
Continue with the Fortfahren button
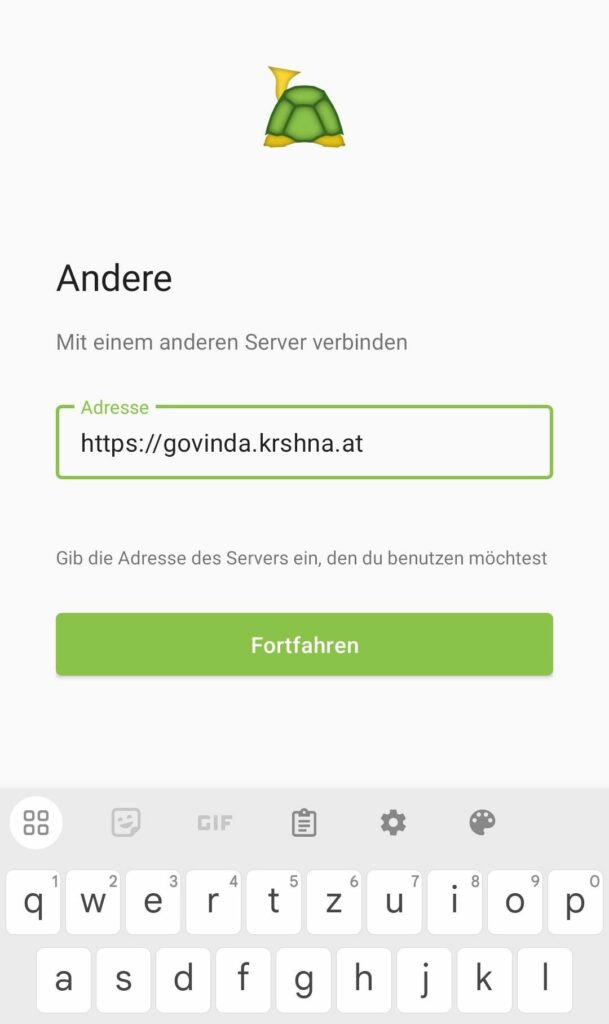[304, 644]
